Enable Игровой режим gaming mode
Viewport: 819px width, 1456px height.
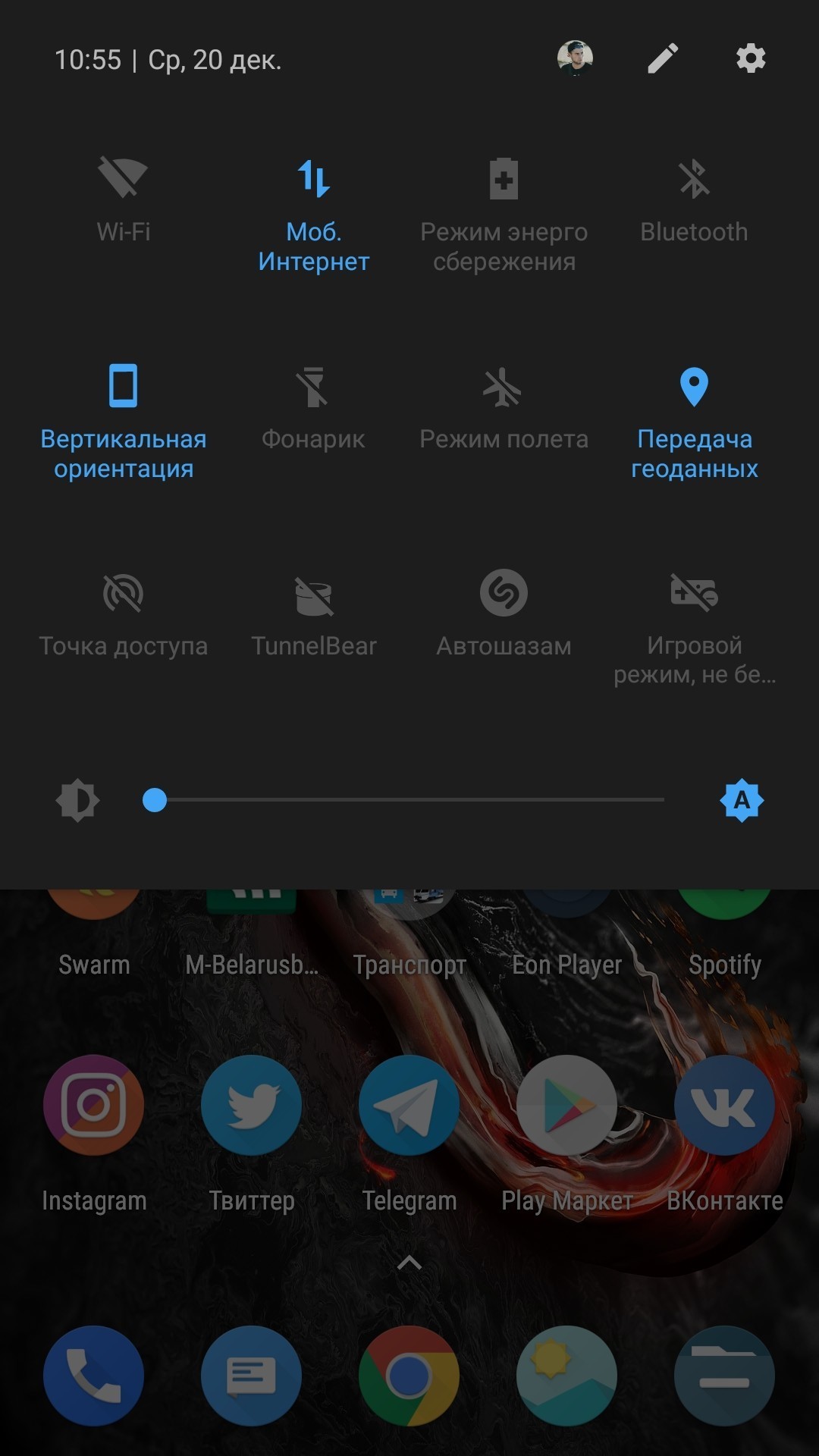click(x=694, y=593)
